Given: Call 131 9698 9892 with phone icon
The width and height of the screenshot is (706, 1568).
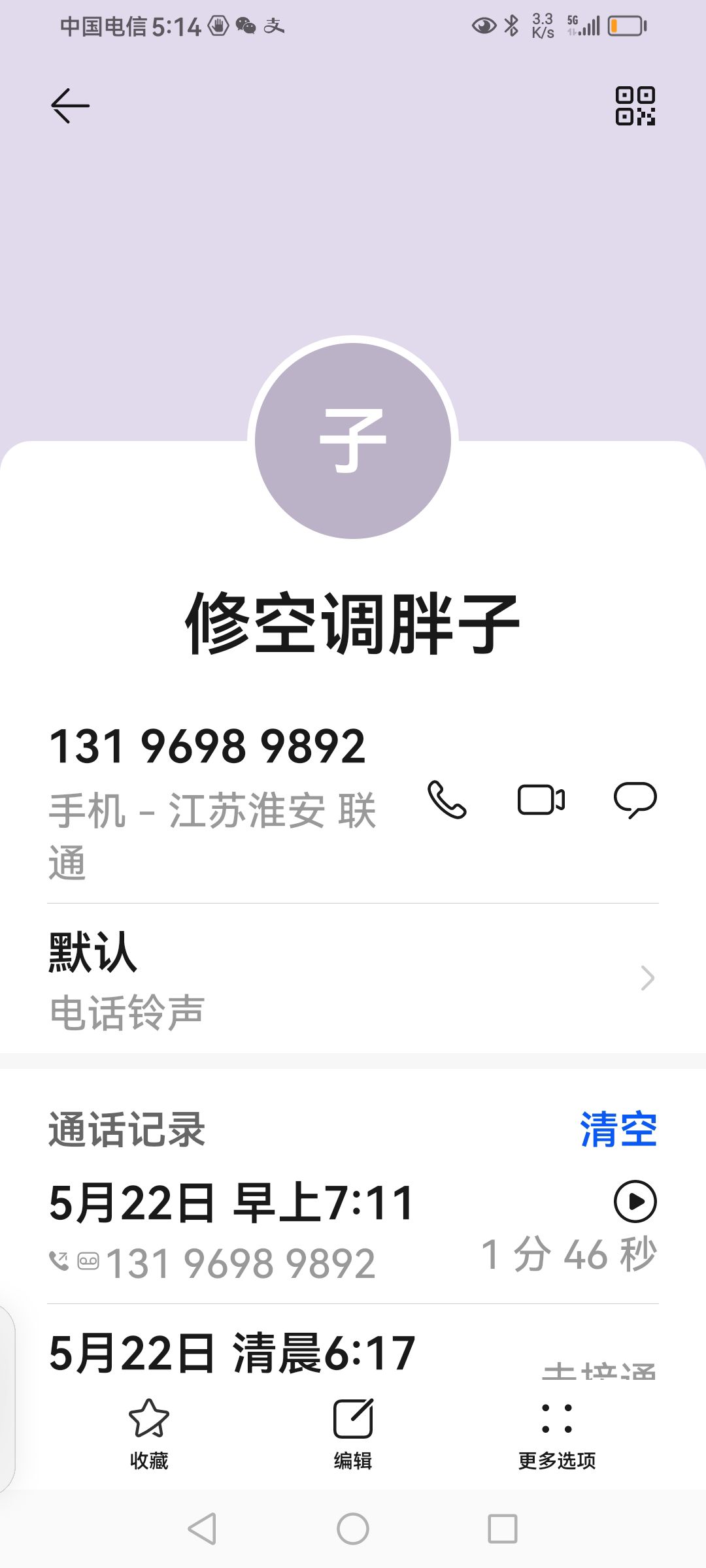Looking at the screenshot, I should (x=447, y=800).
